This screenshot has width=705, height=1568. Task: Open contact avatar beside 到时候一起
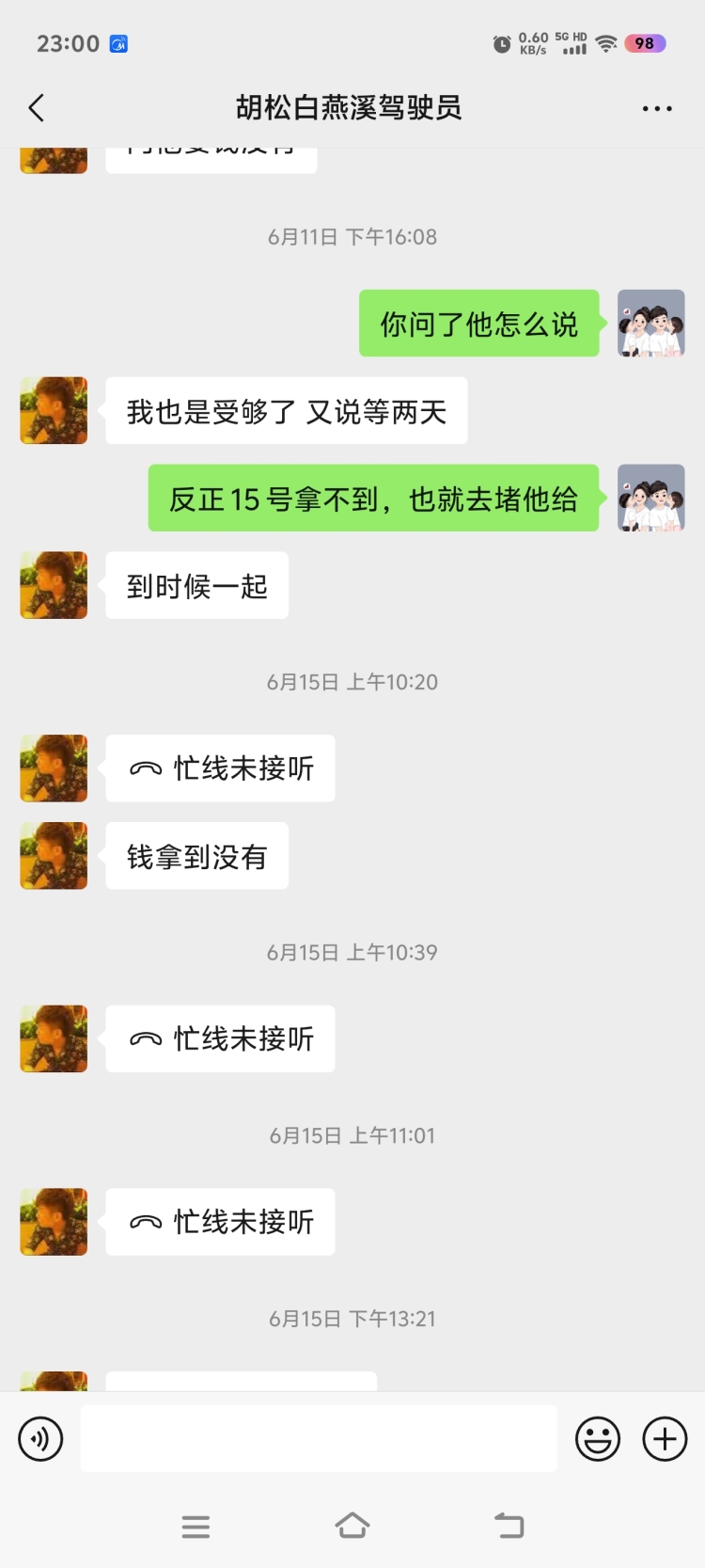pos(54,585)
